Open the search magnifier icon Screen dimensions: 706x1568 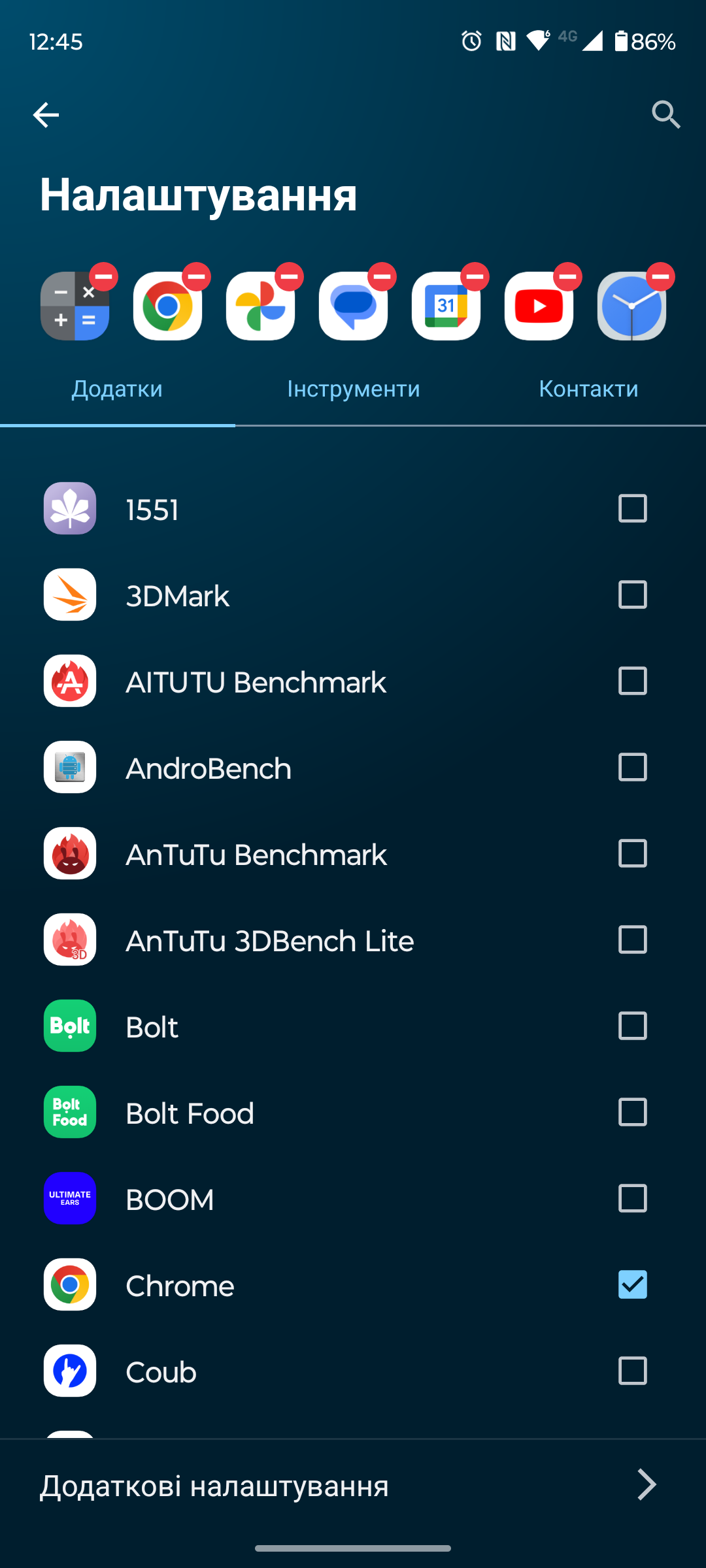click(665, 115)
